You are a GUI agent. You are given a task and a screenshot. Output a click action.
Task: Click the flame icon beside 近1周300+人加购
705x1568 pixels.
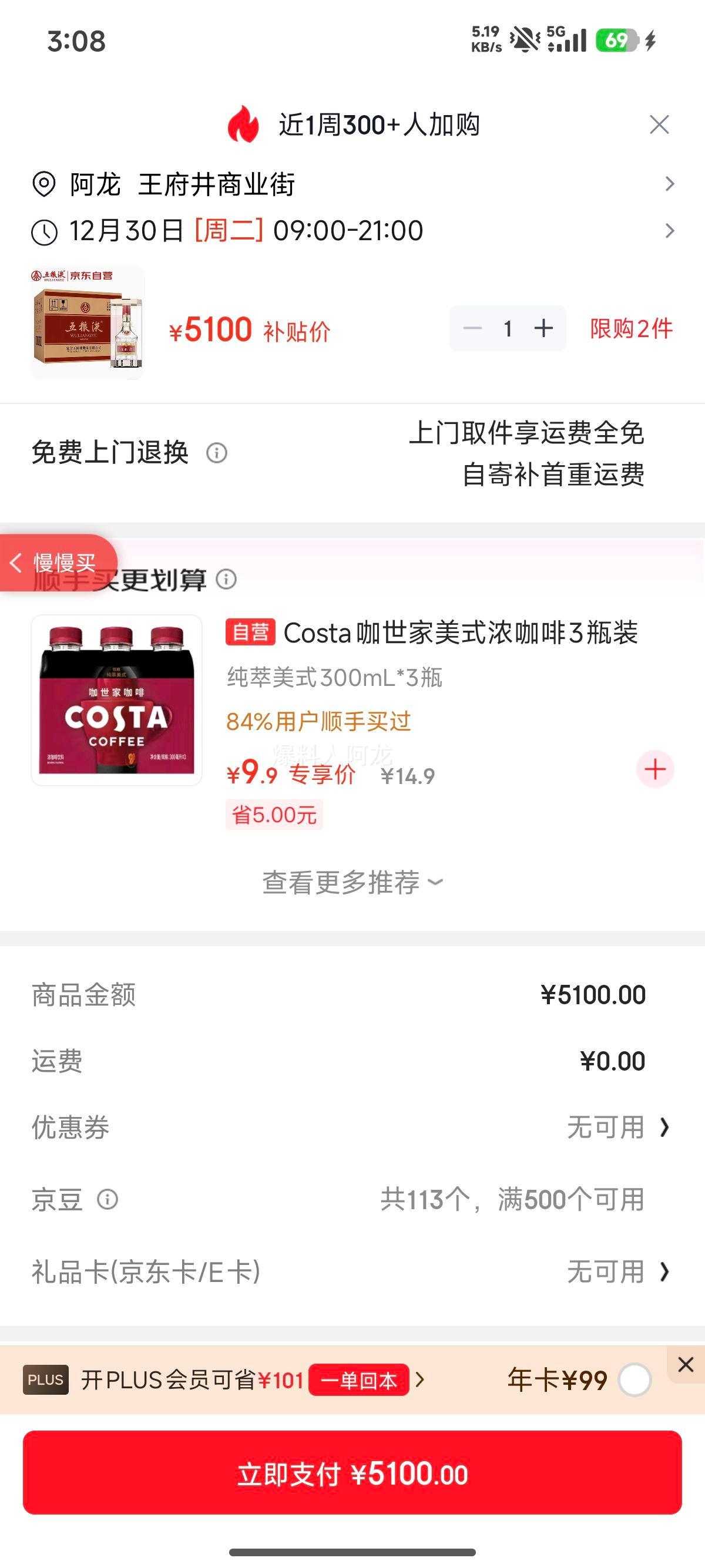pos(245,124)
